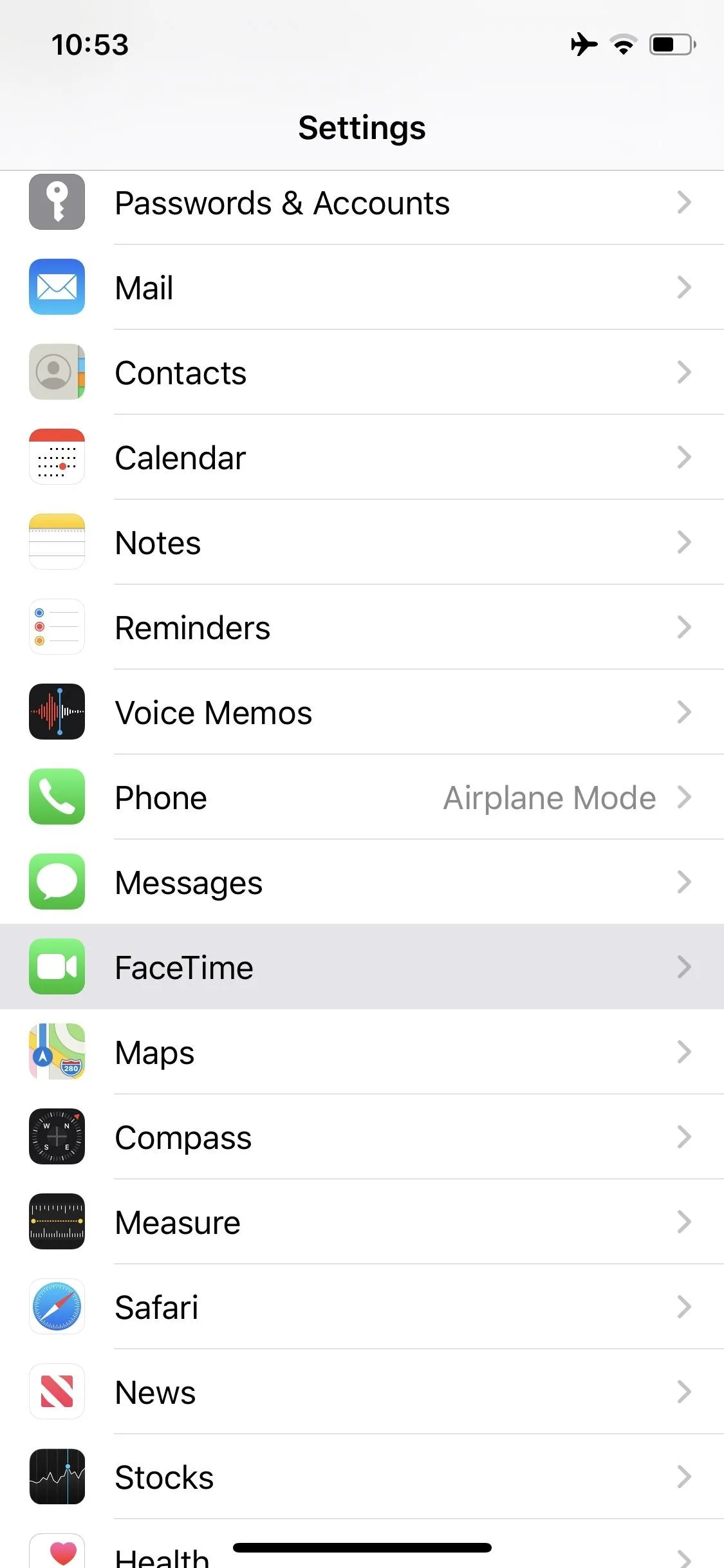Image resolution: width=724 pixels, height=1568 pixels.
Task: Select Notes in the settings list
Action: (x=362, y=542)
